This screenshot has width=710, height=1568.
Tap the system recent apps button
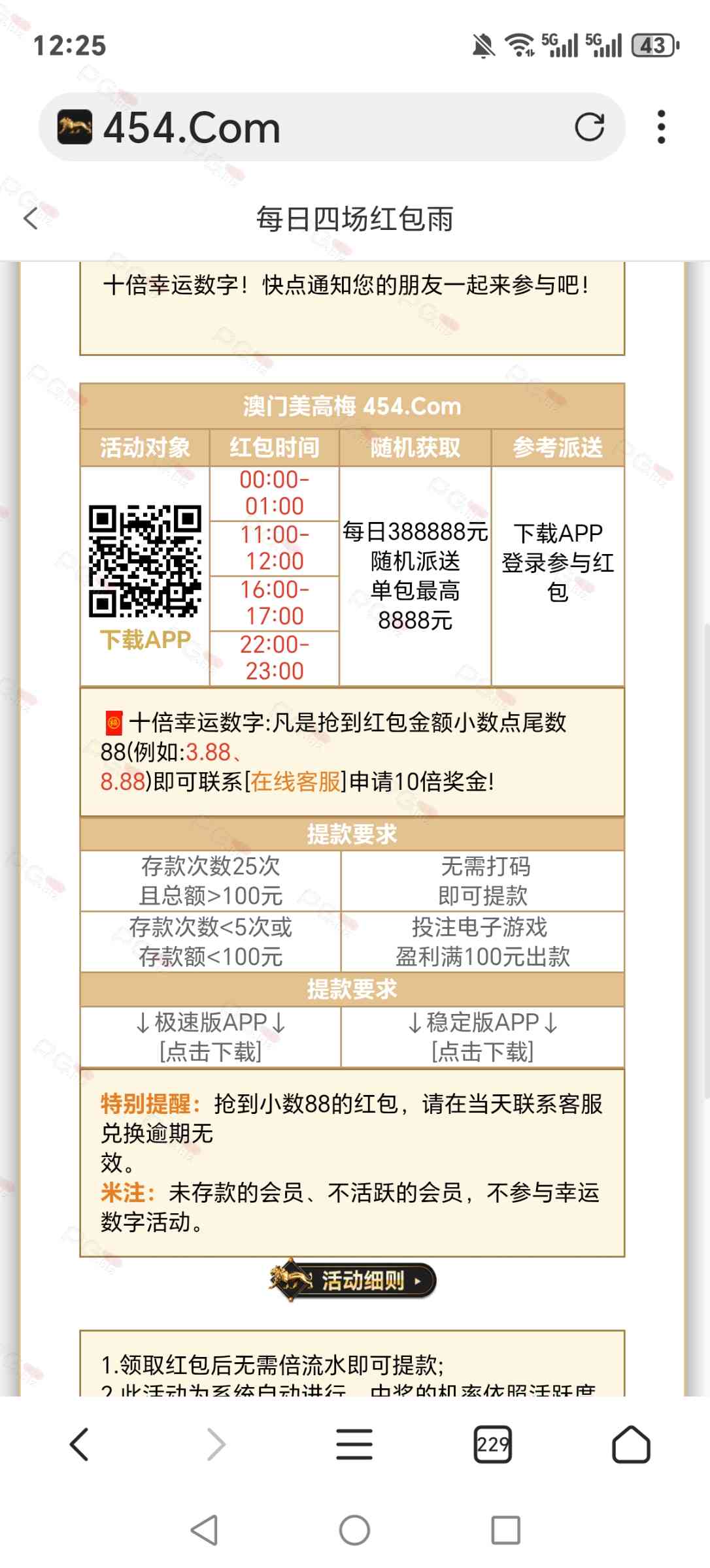(505, 1530)
